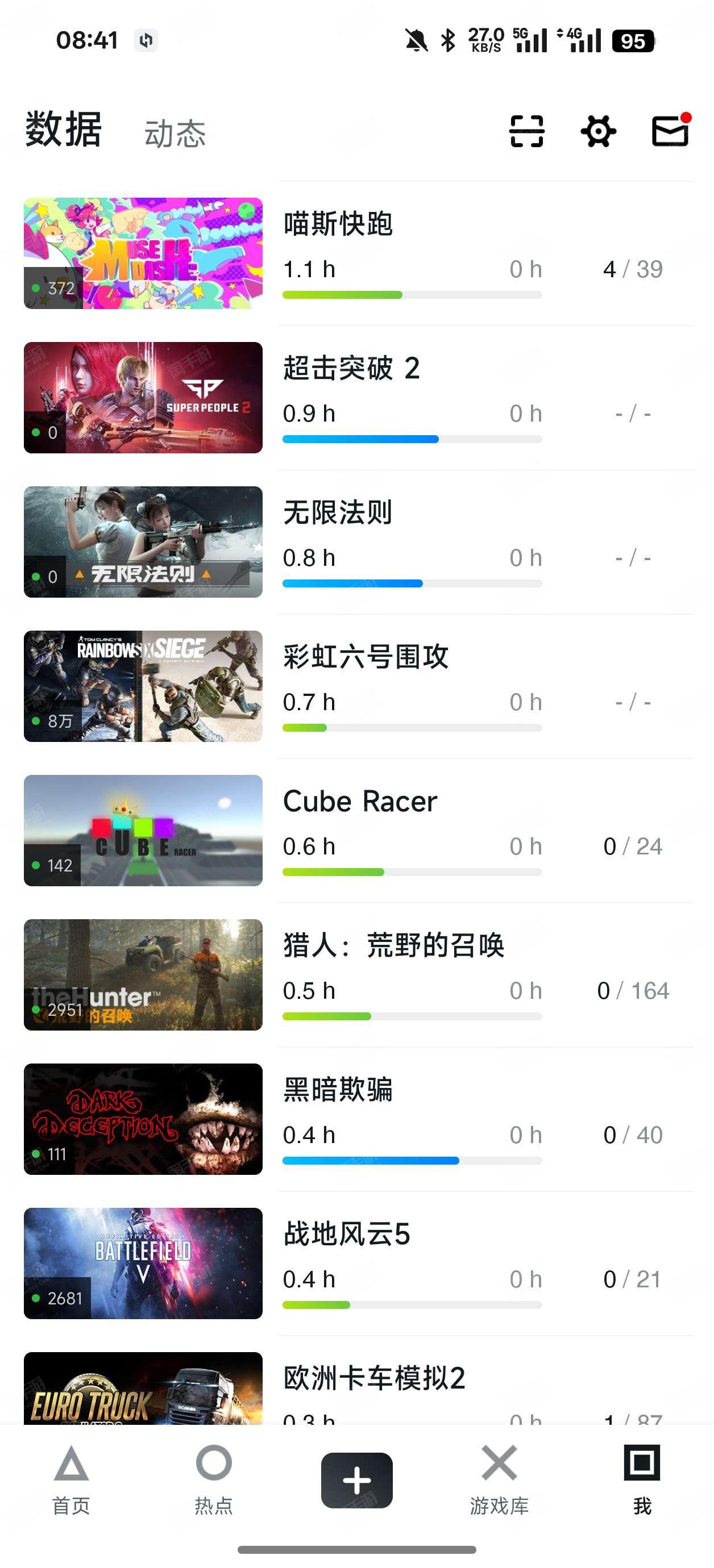Select the 我 tab
This screenshot has width=714, height=1568.
[641, 1479]
